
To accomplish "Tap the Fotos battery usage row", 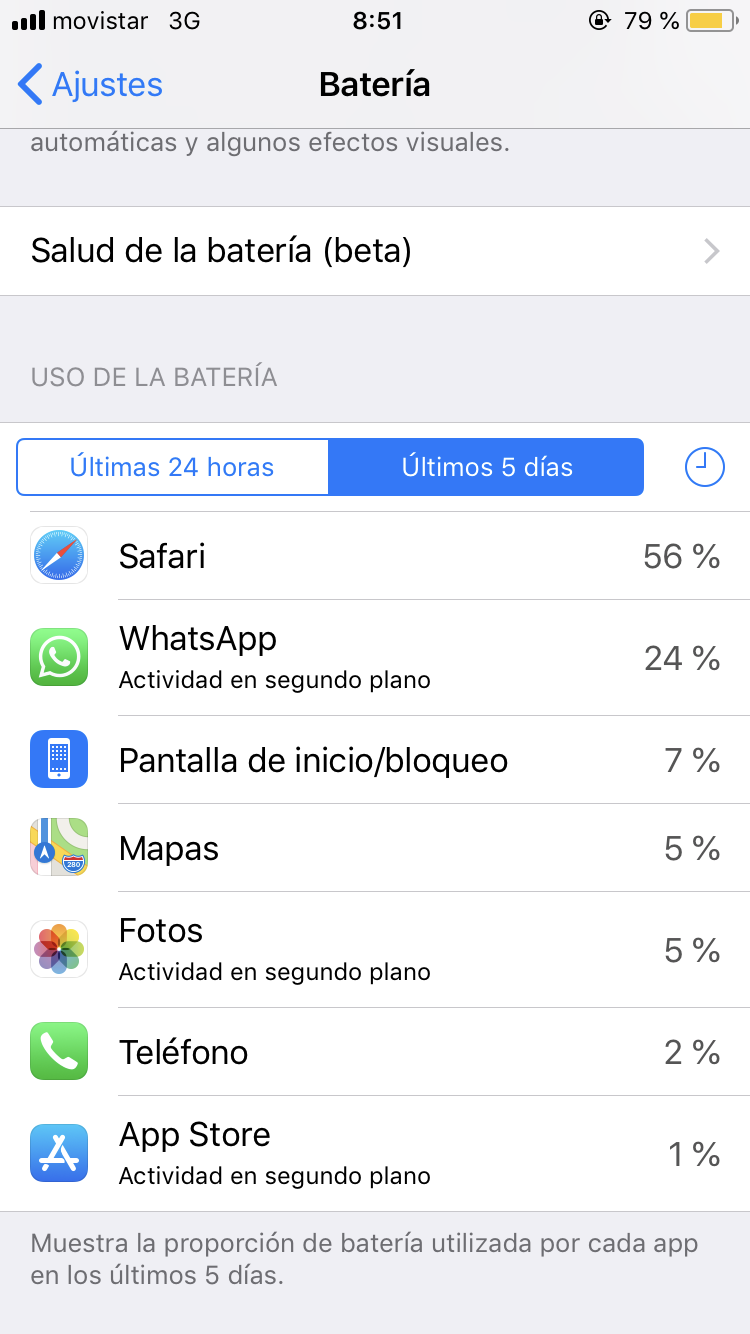I will (375, 949).
